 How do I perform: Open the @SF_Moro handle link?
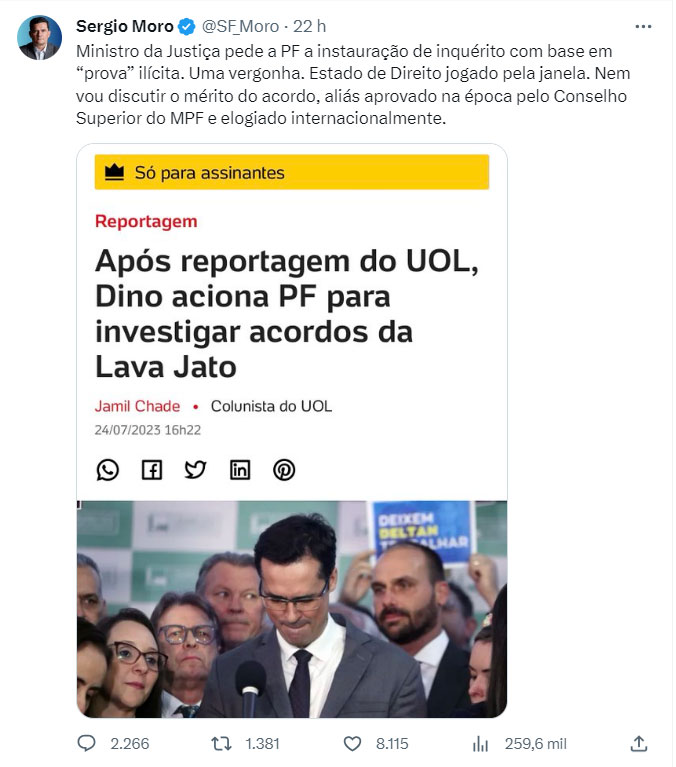click(x=240, y=26)
